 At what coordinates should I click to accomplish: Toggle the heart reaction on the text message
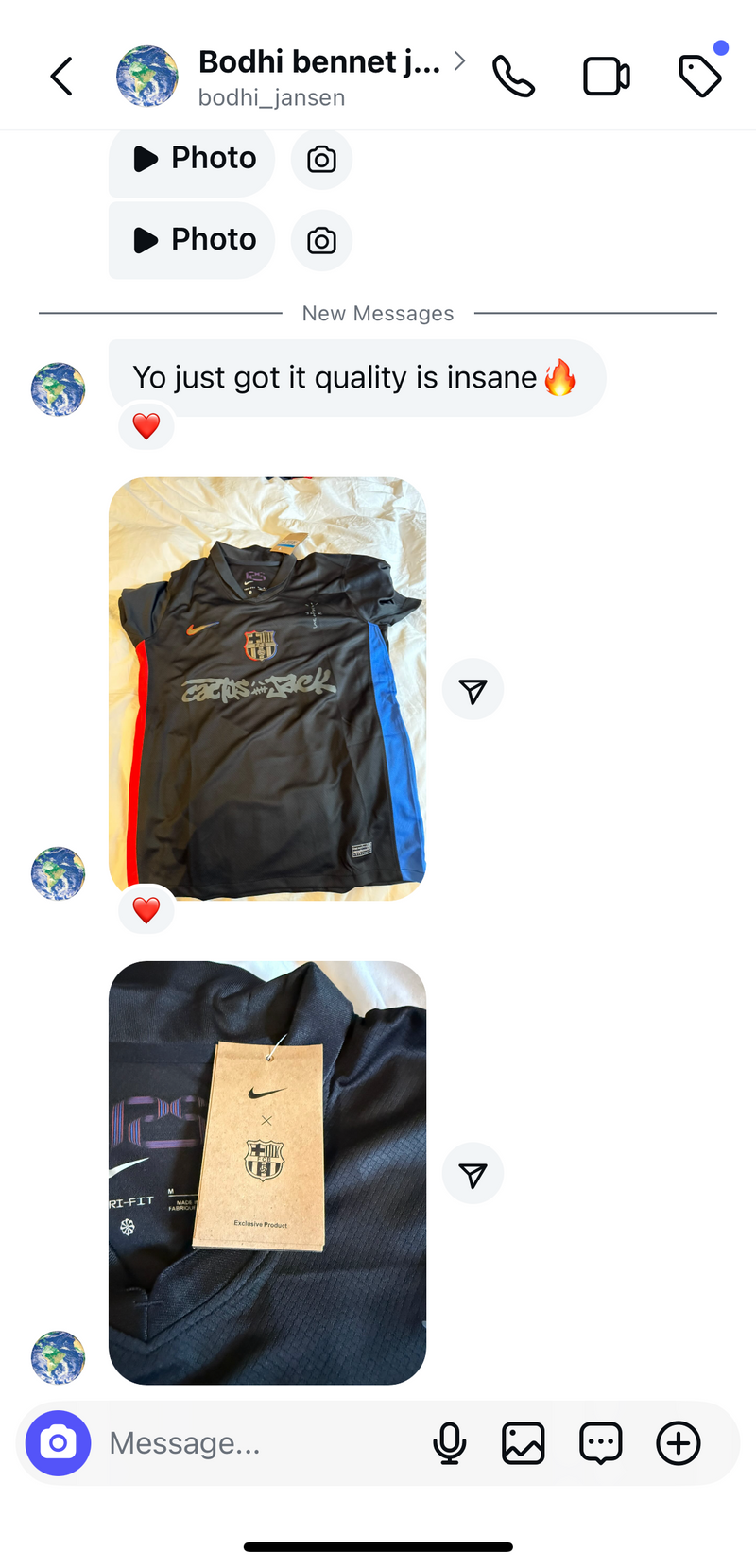click(146, 426)
